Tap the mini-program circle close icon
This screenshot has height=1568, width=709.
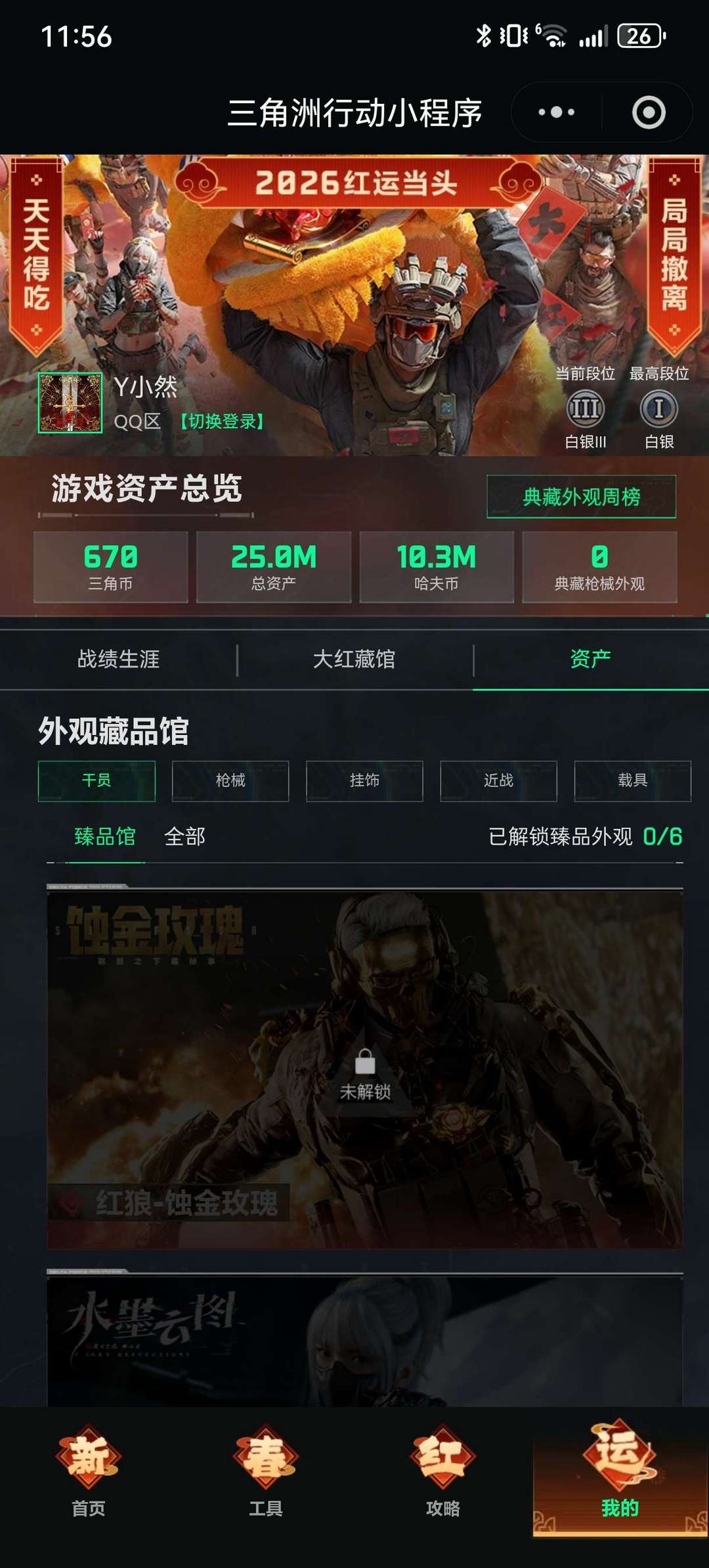coord(650,112)
